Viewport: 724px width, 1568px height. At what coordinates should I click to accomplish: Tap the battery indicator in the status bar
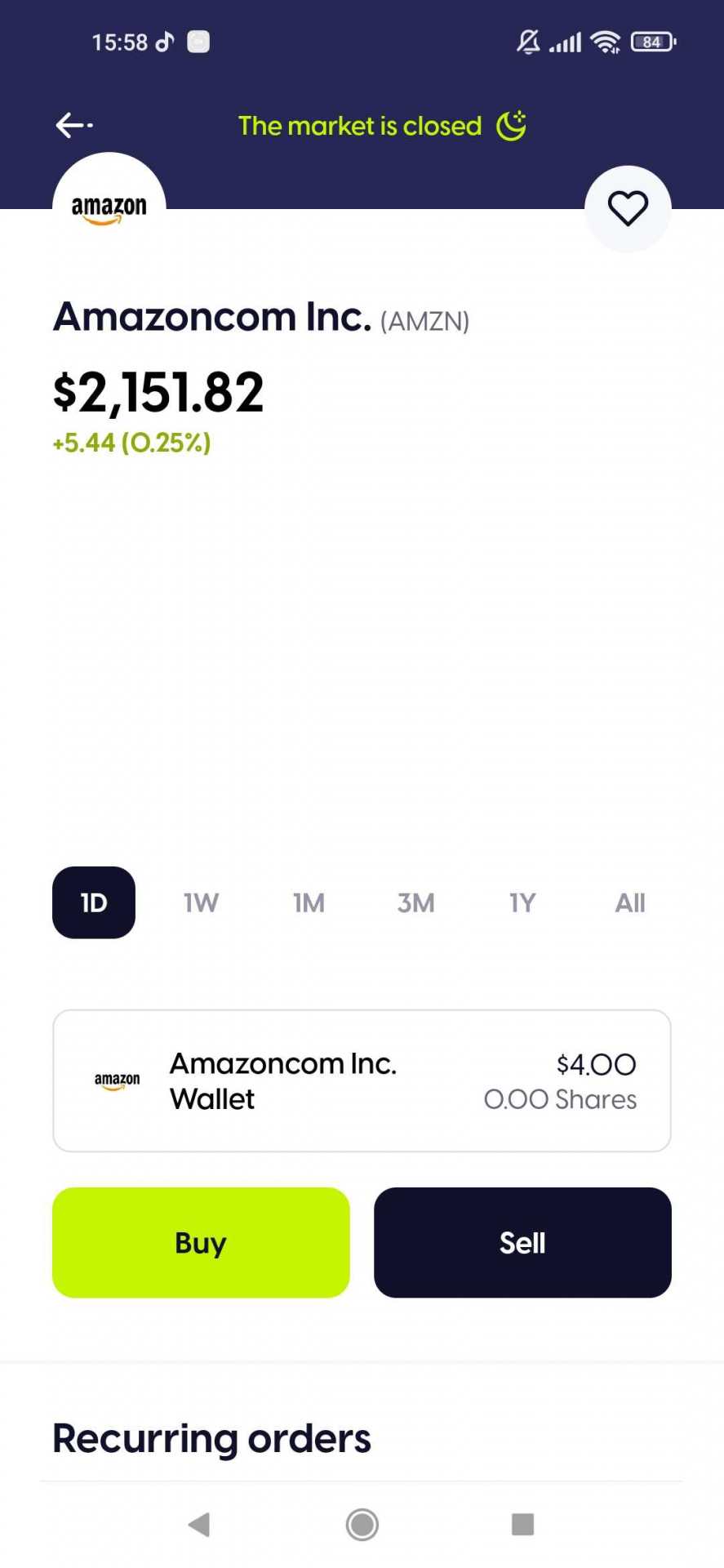coord(652,42)
